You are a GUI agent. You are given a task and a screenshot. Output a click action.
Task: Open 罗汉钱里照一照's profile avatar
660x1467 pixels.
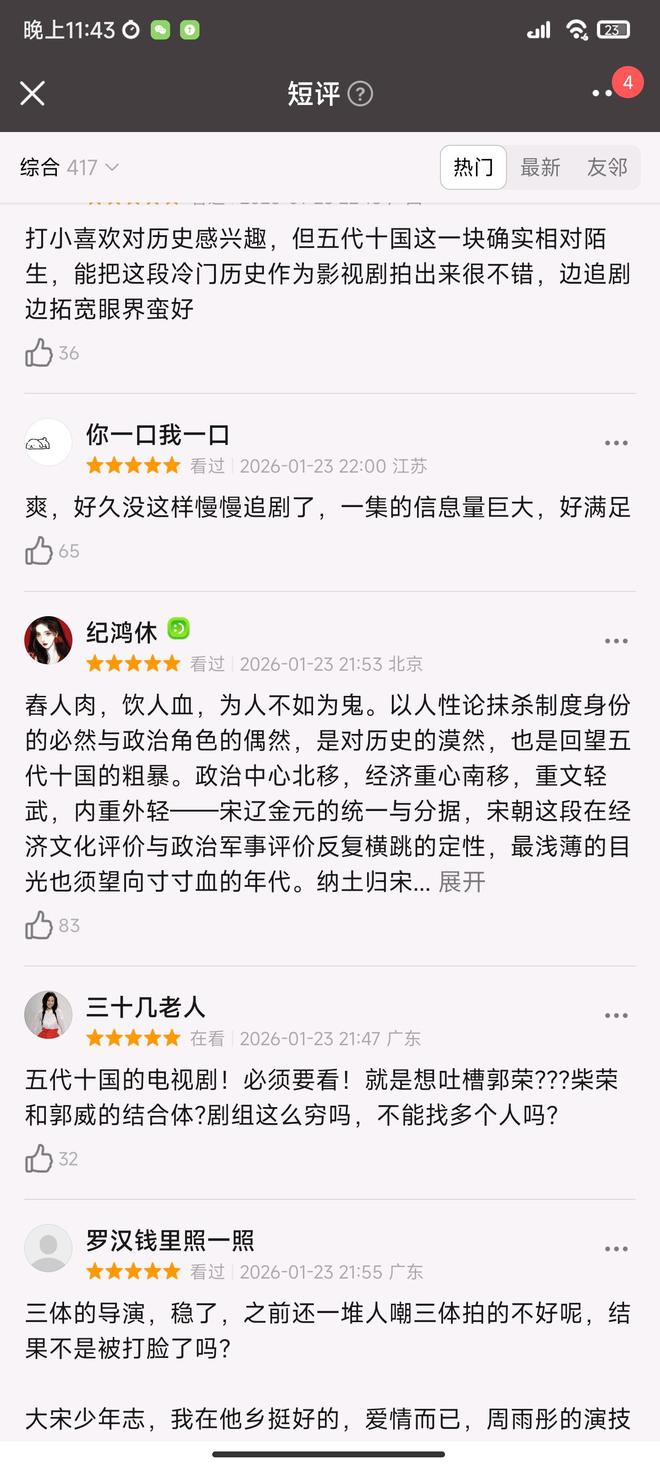coord(48,1248)
